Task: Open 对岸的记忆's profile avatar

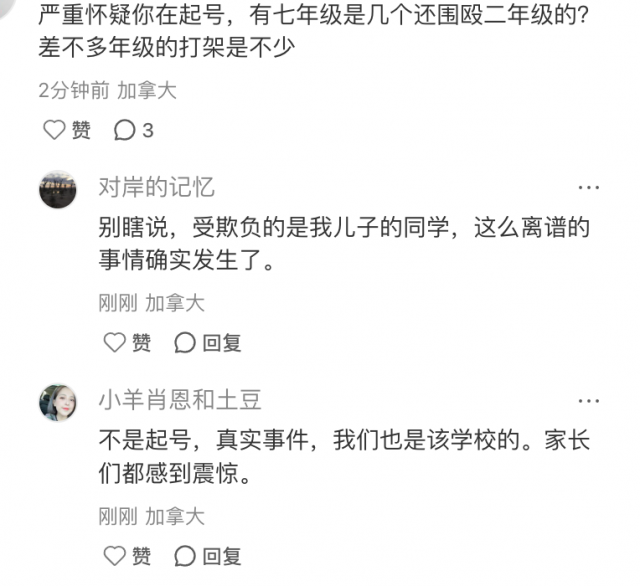Action: 58,188
